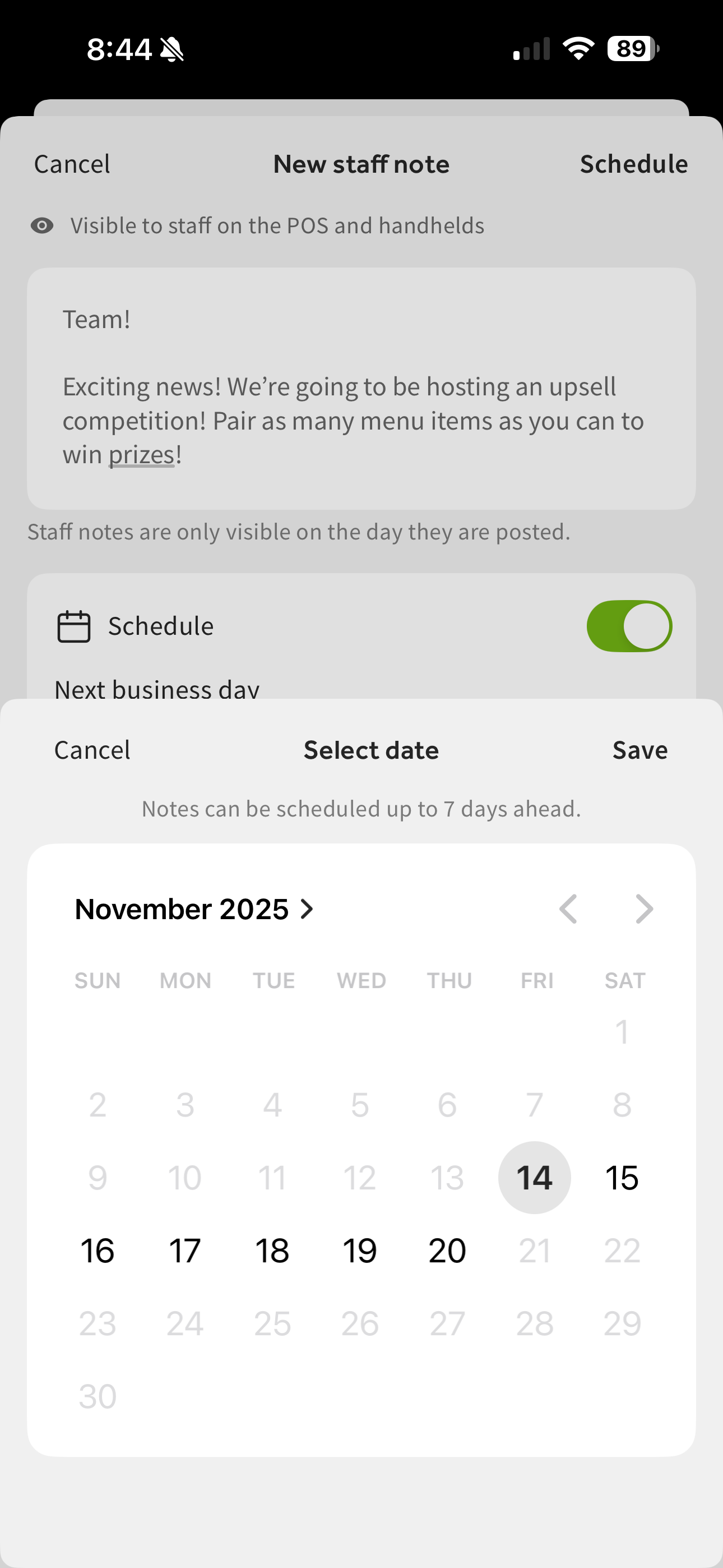
Task: Select November 15 on the calendar
Action: (622, 1177)
